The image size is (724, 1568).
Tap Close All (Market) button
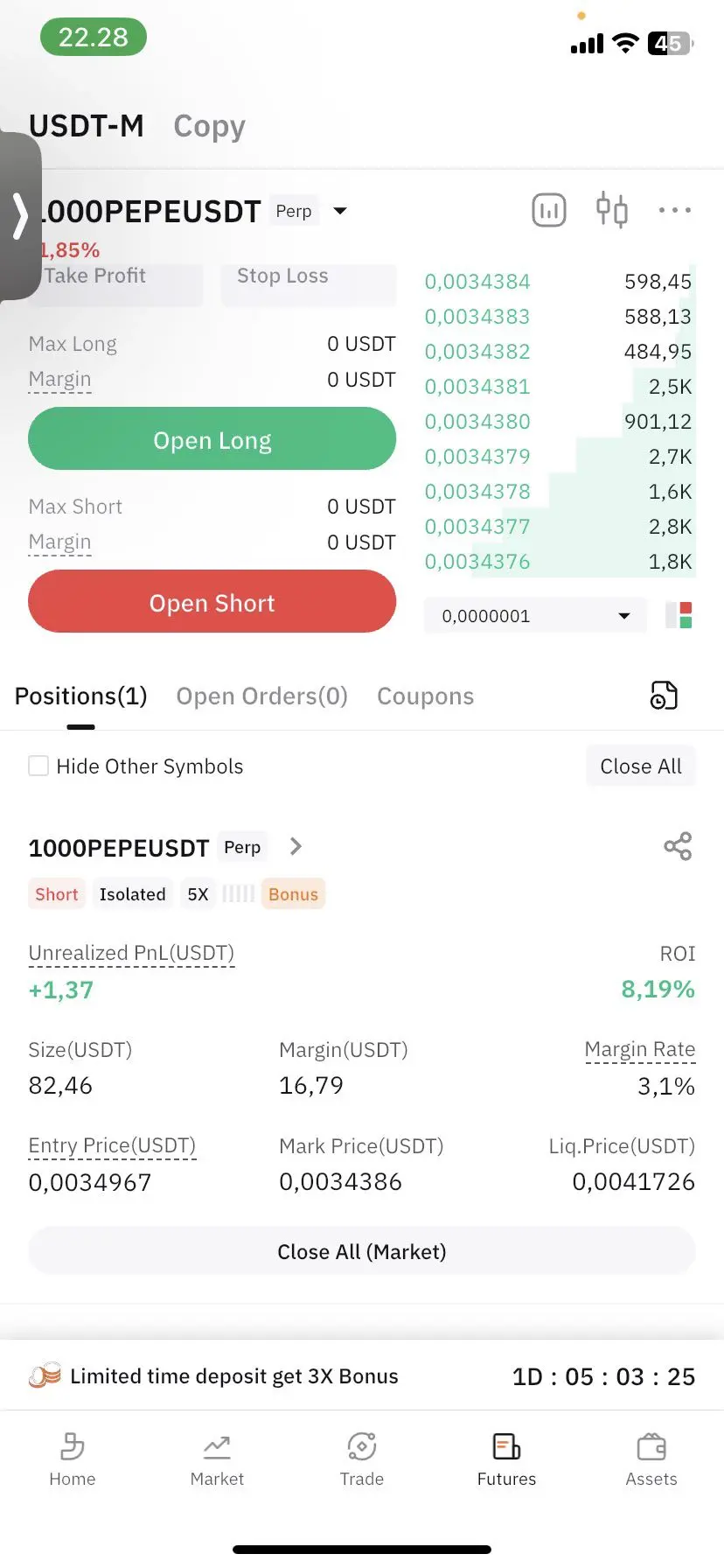[x=362, y=1251]
